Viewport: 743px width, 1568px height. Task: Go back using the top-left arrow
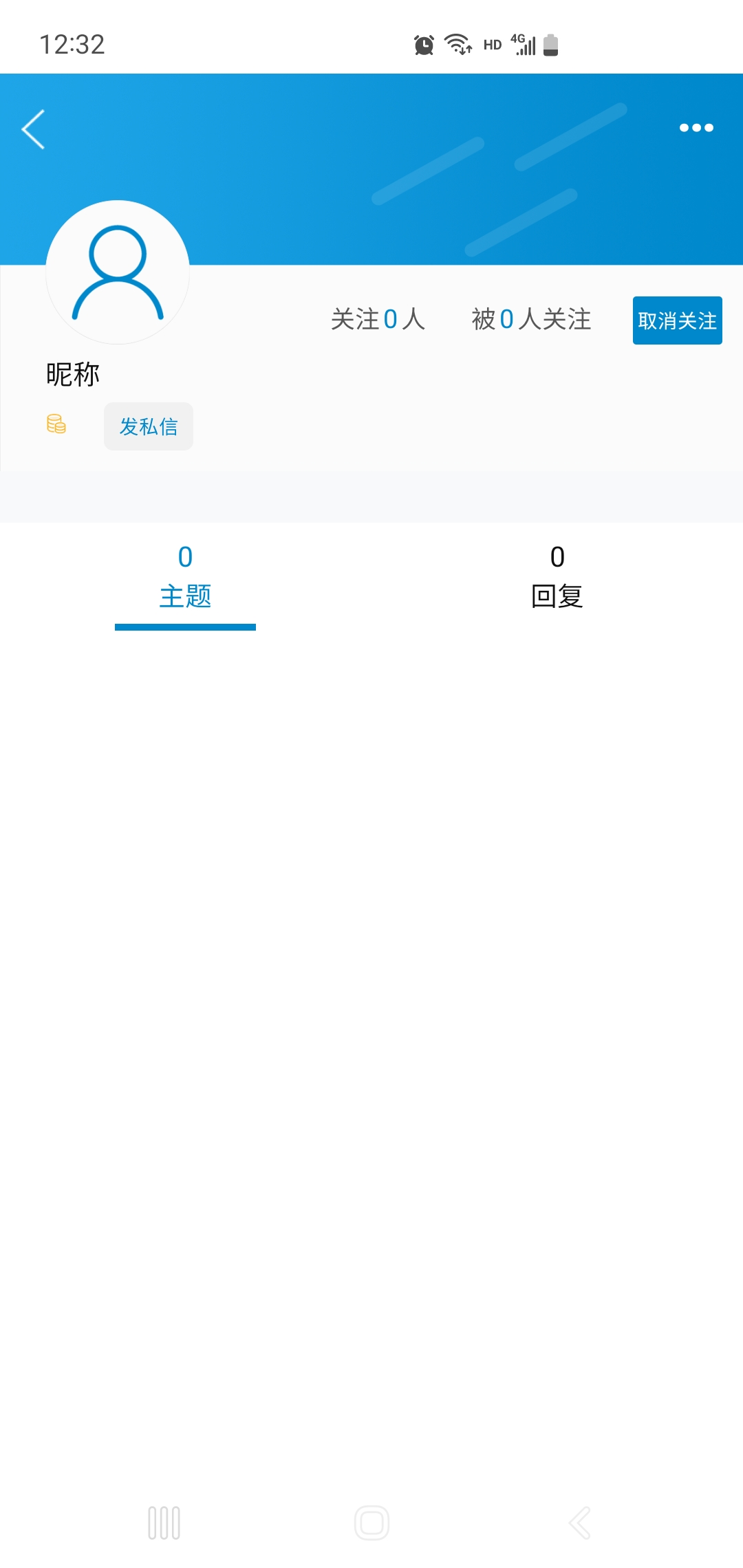click(33, 129)
